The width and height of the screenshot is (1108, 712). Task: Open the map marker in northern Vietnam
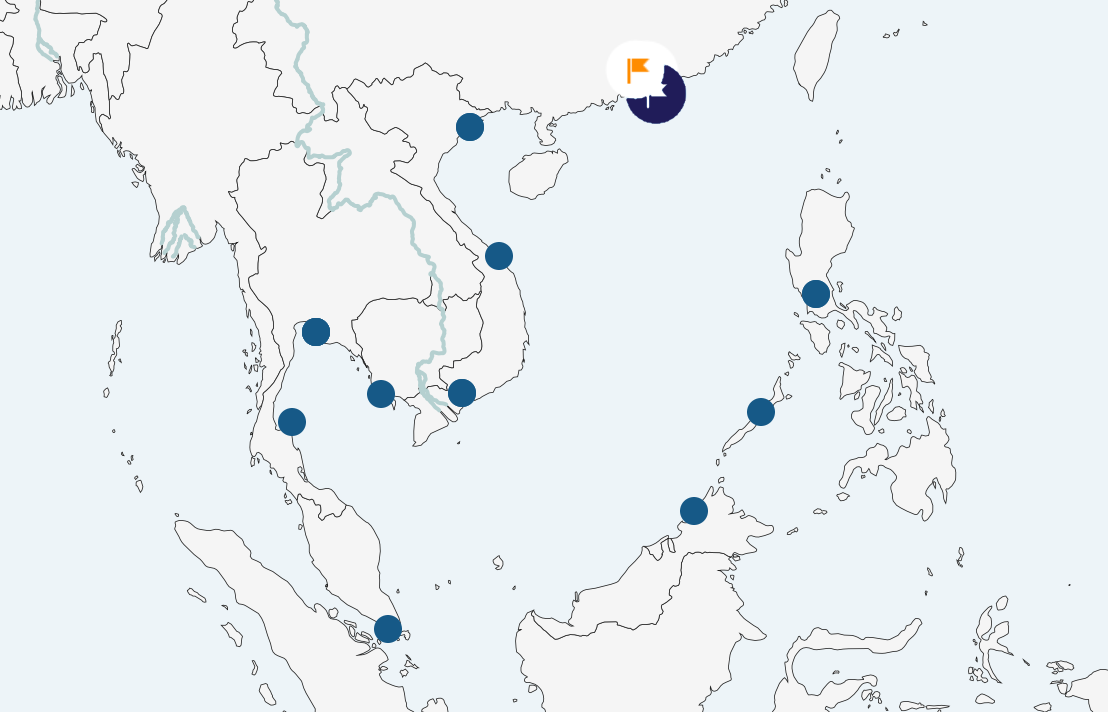pos(470,127)
